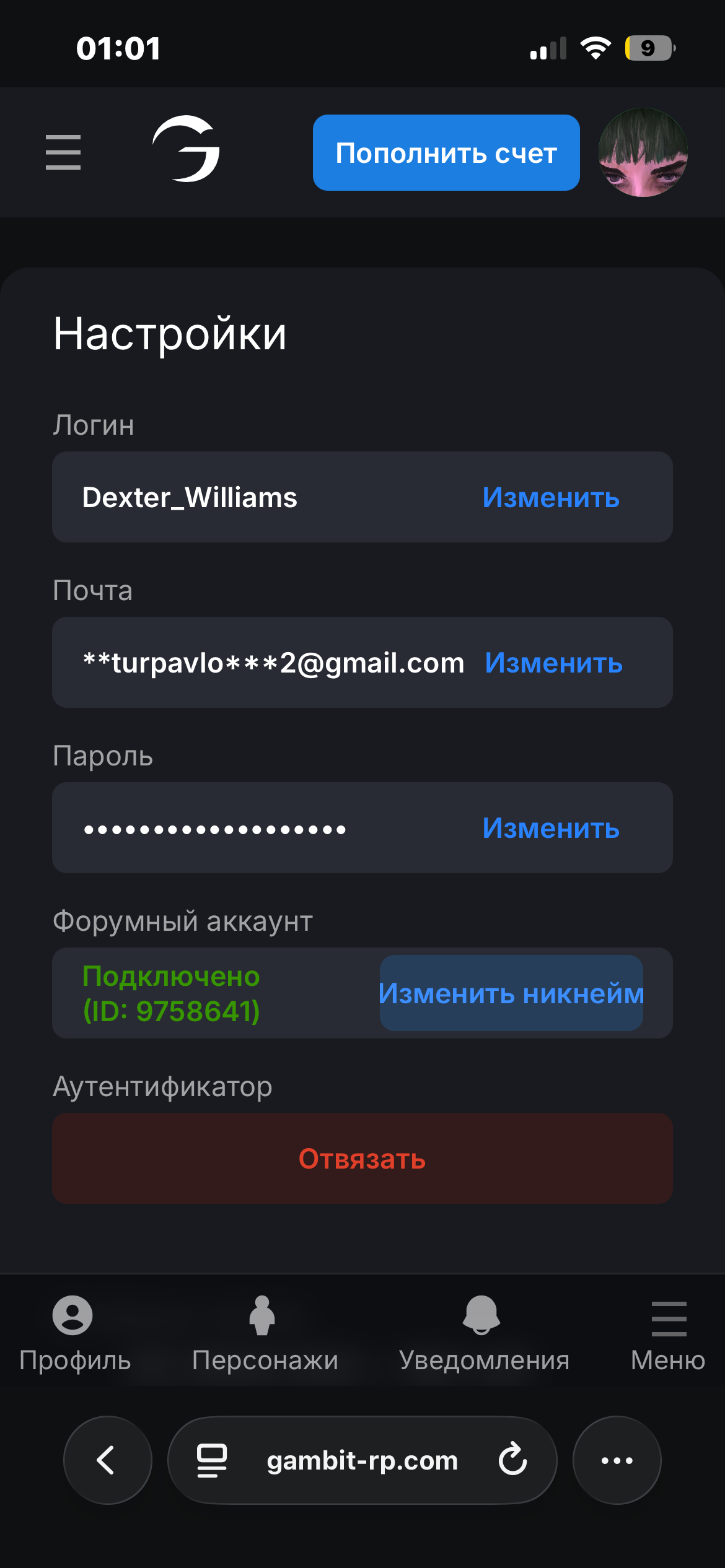
Task: Unlink the authenticator with Отвязать
Action: point(362,1159)
